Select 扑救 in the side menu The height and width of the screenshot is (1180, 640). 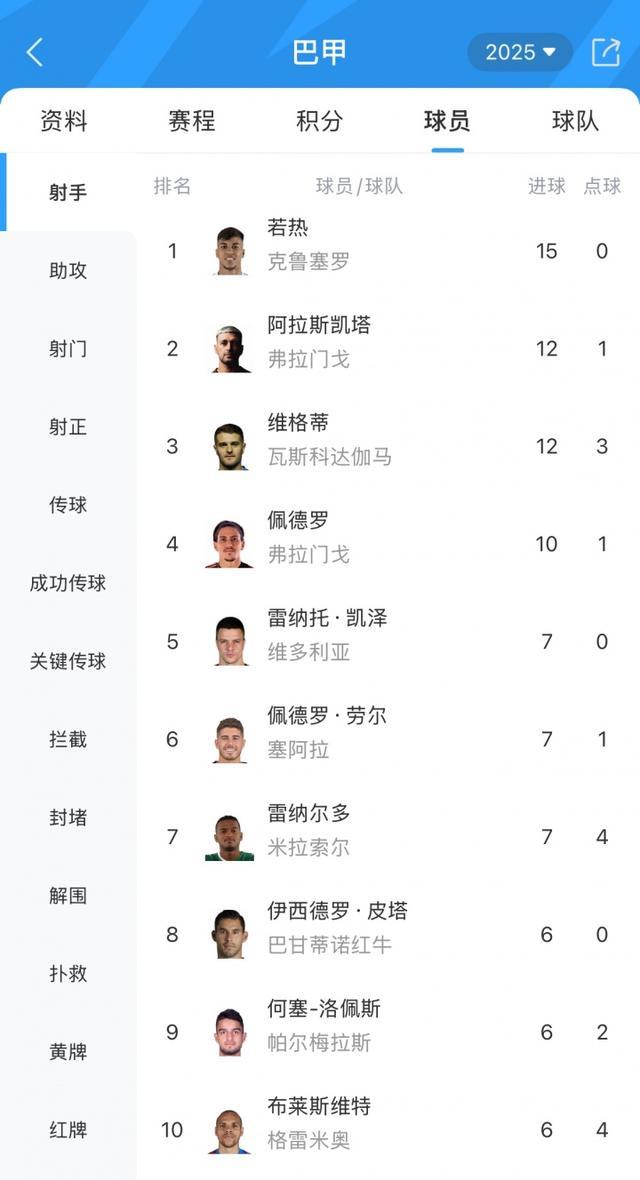(x=68, y=973)
